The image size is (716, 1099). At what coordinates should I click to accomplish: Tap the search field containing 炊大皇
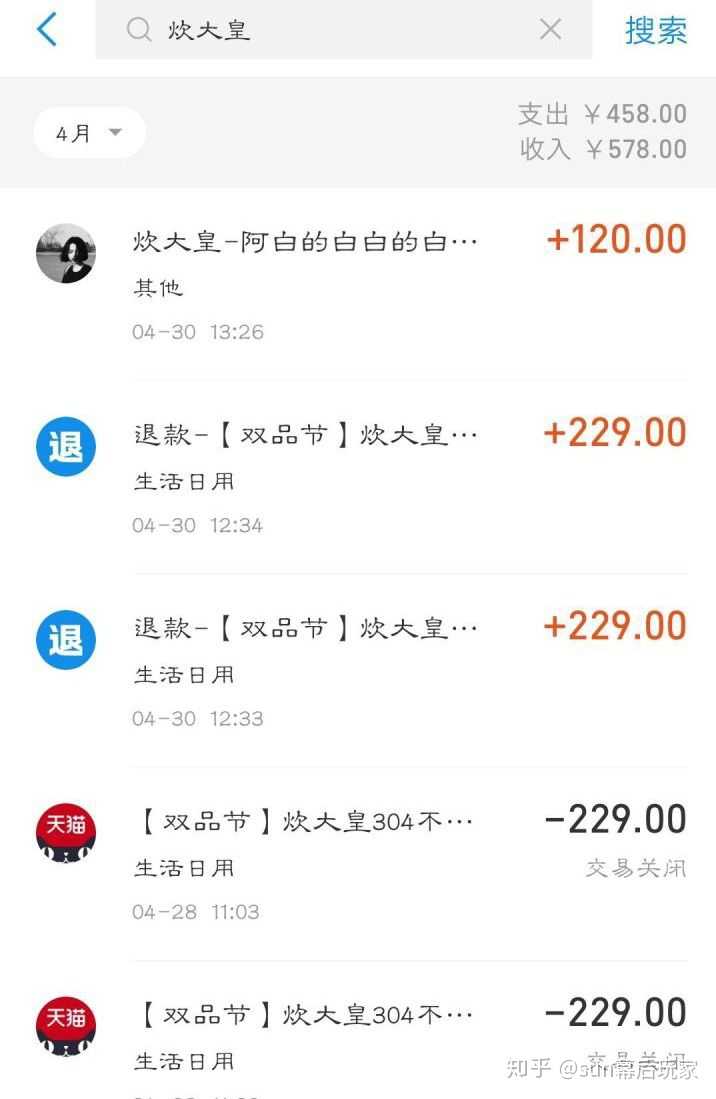330,30
